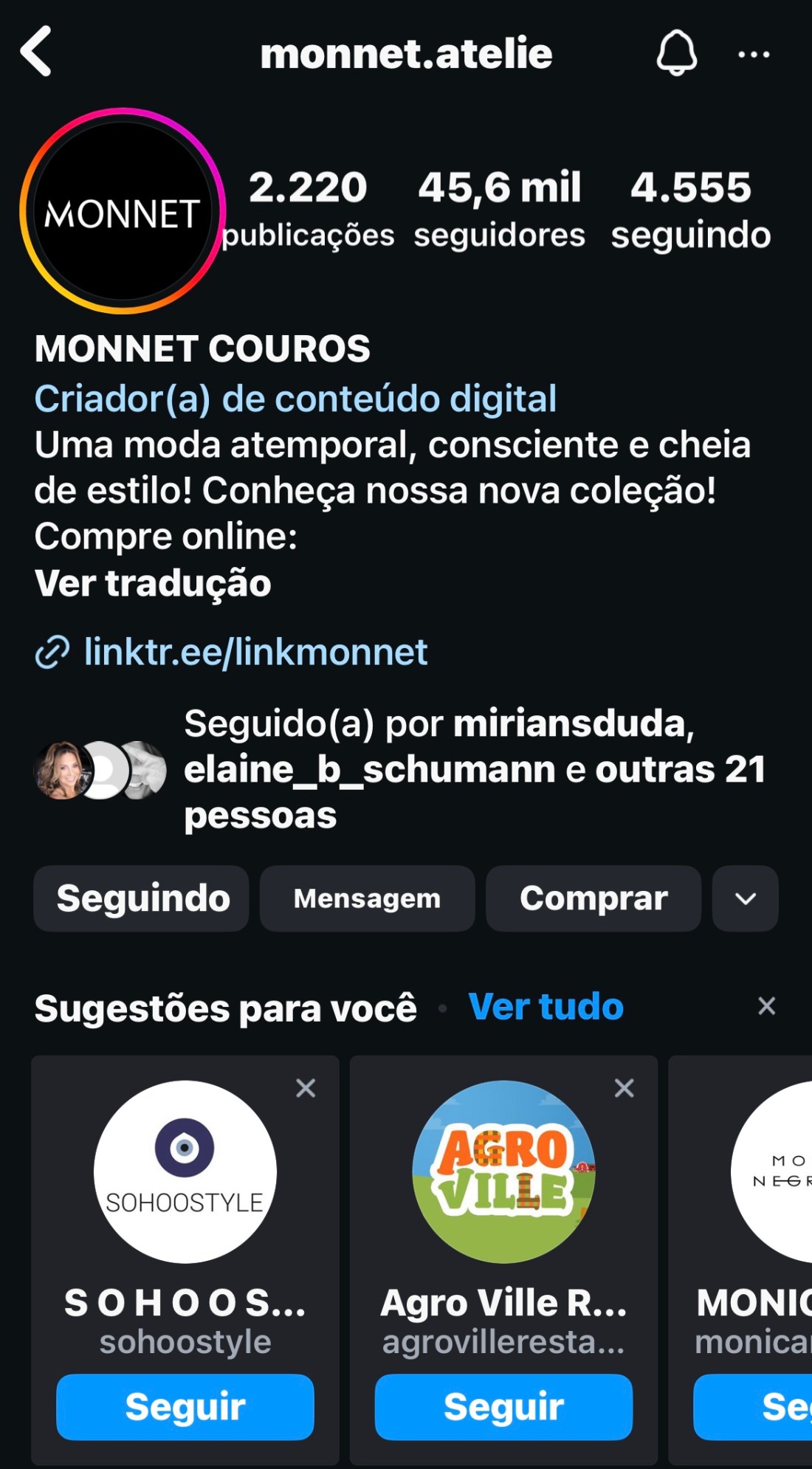Send a message via Mensagem
This screenshot has width=812, height=1469.
pos(367,898)
